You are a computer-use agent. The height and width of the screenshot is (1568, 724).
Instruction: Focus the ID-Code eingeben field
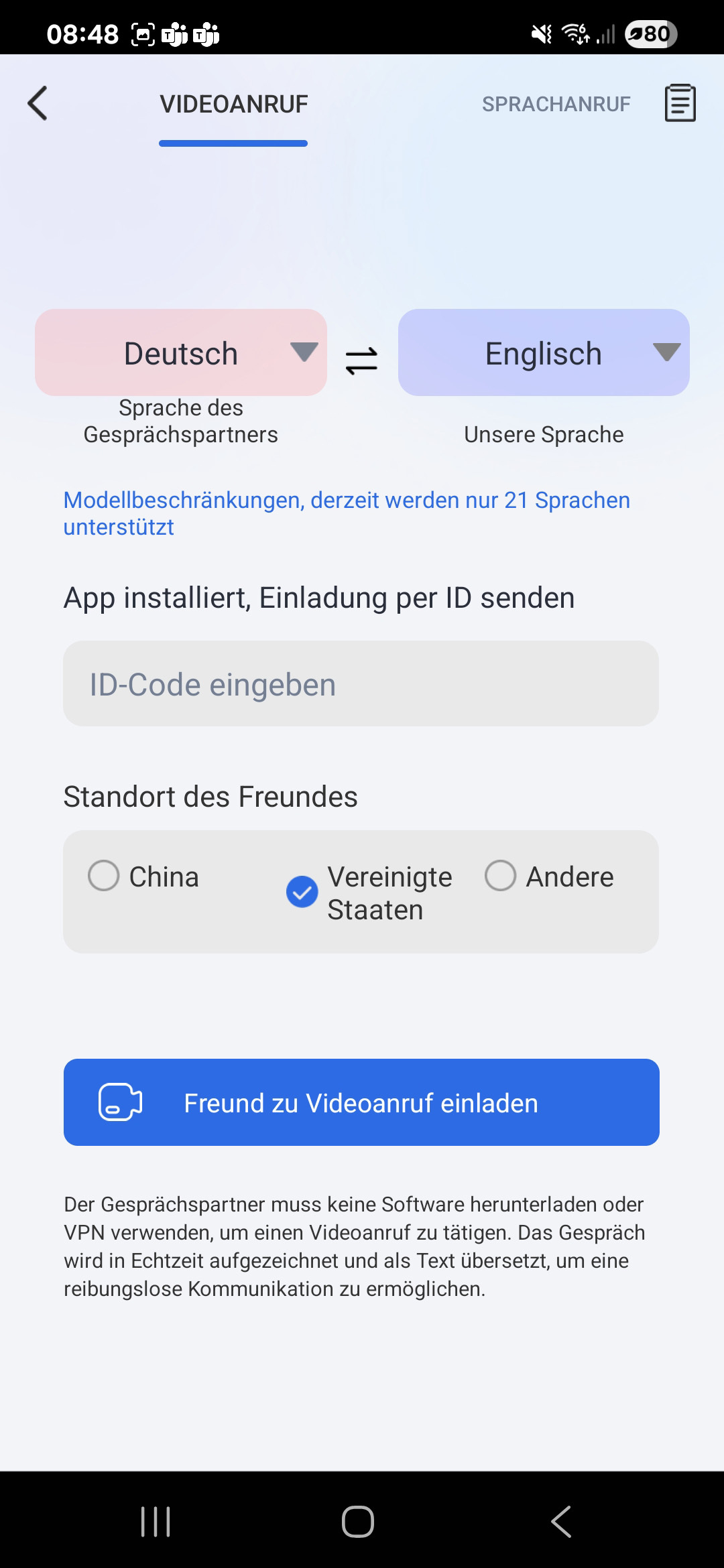click(x=361, y=684)
